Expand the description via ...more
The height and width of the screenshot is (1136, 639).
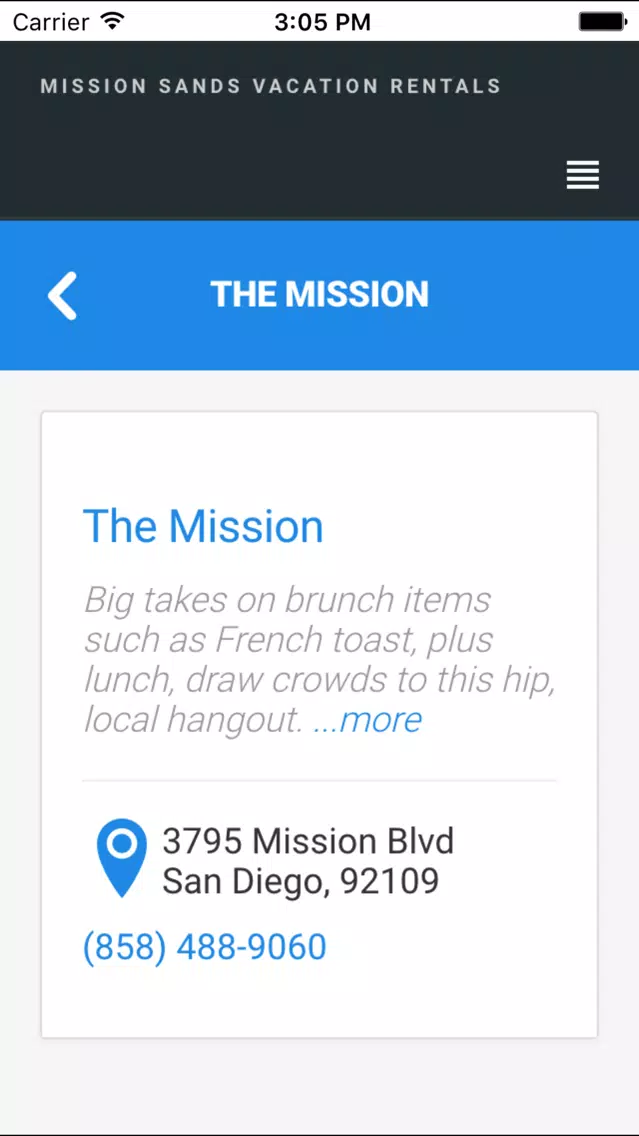[x=367, y=719]
